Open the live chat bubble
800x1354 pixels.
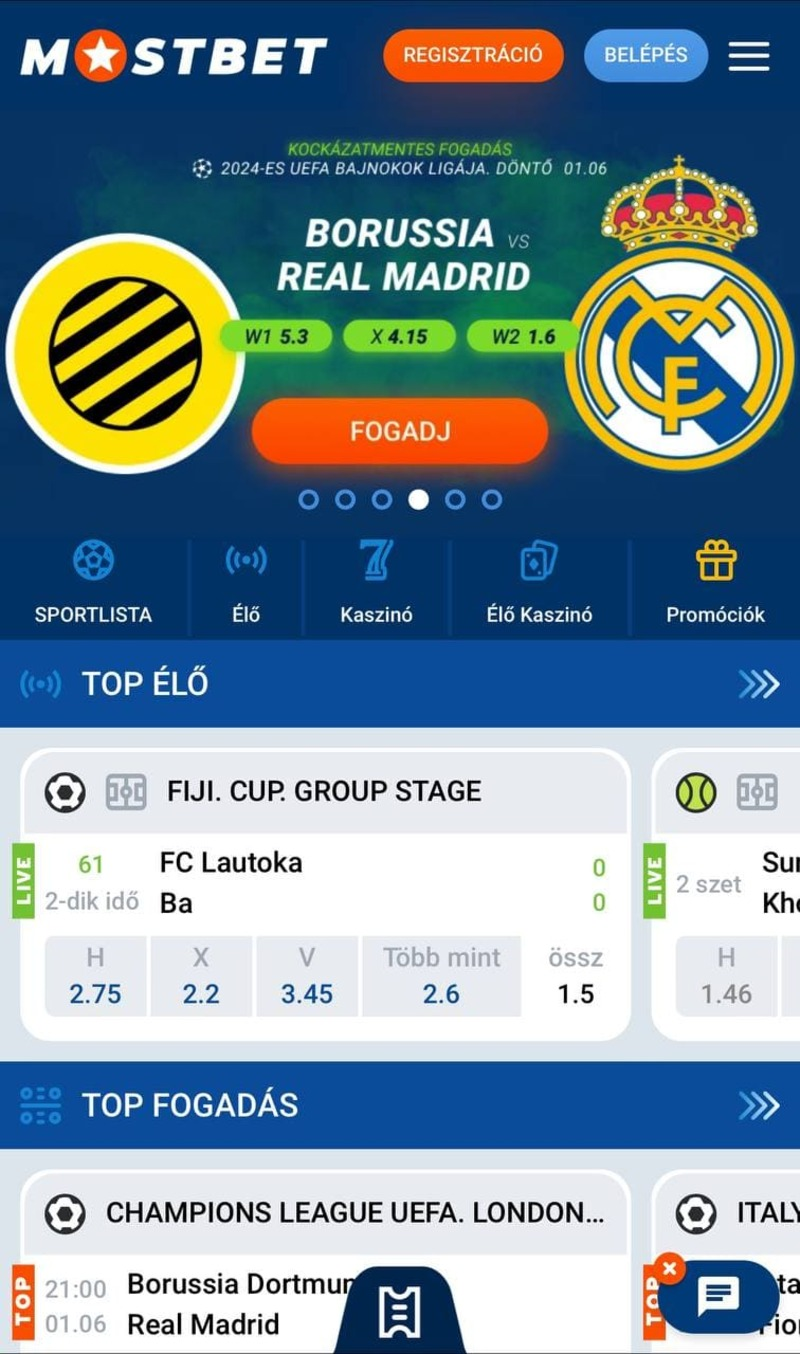[717, 1297]
